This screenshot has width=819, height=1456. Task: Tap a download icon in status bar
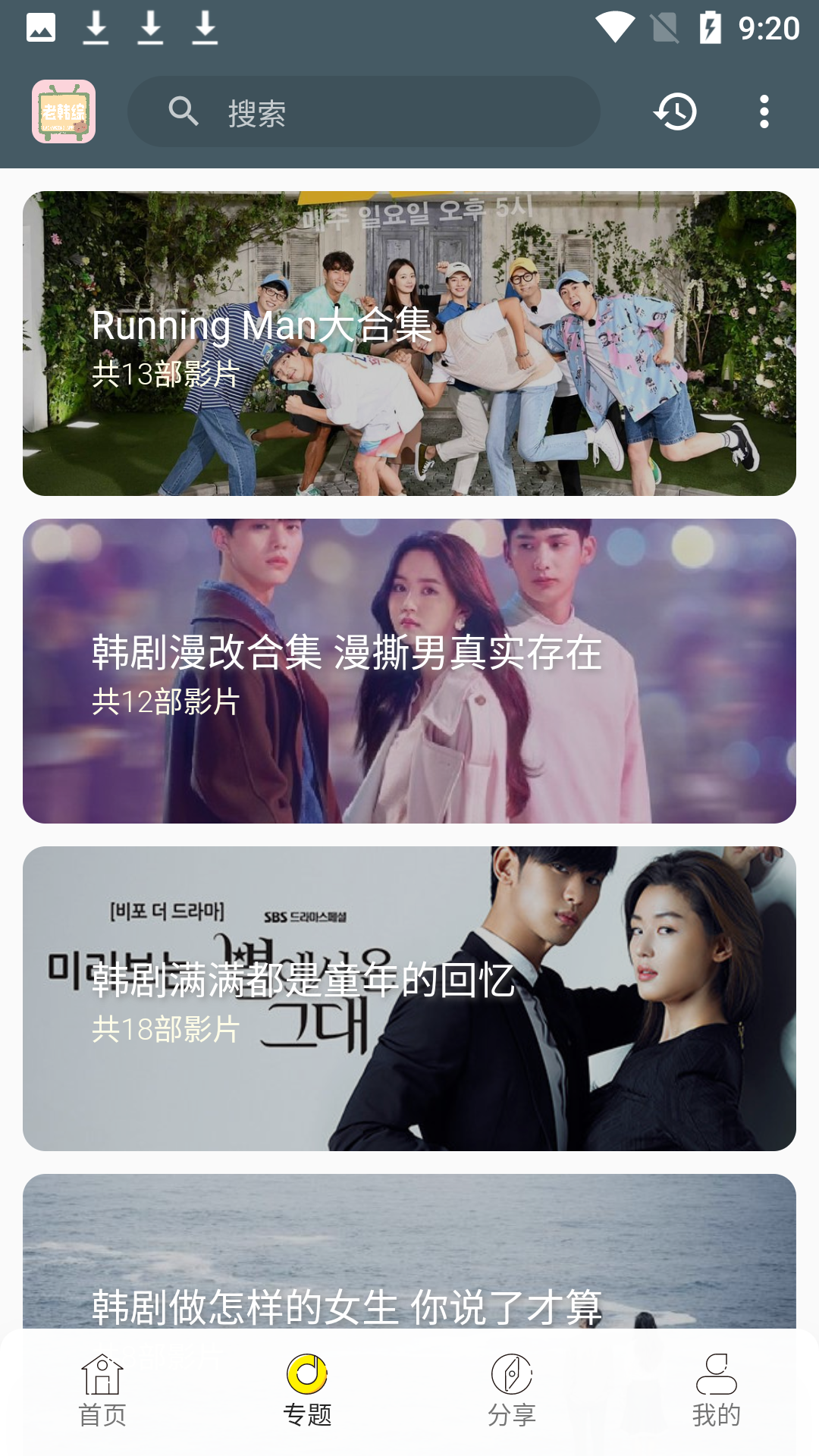click(x=97, y=27)
